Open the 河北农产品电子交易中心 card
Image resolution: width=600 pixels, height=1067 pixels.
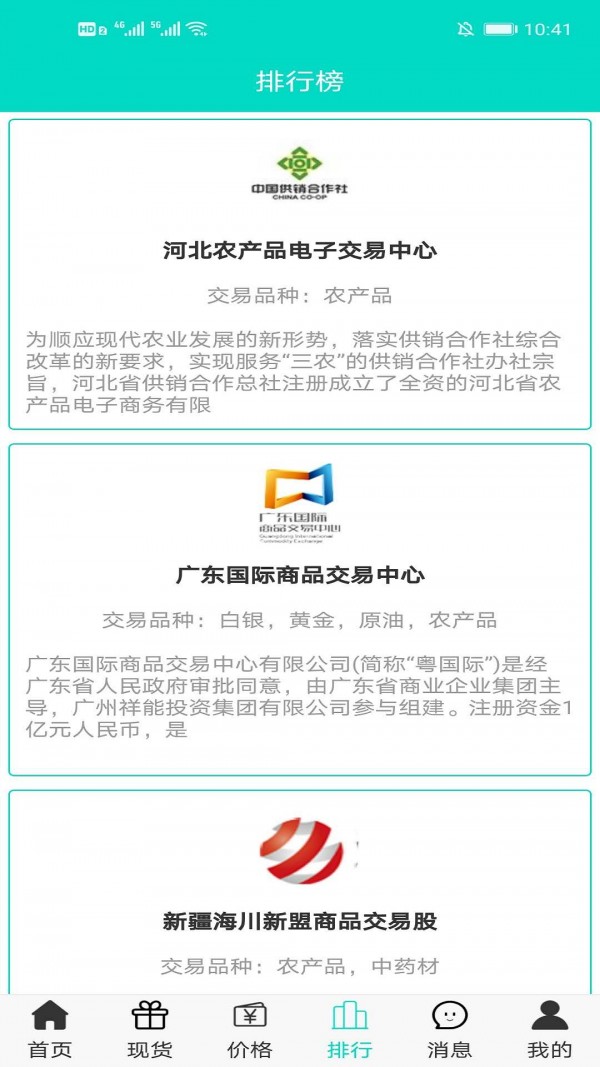pos(300,274)
